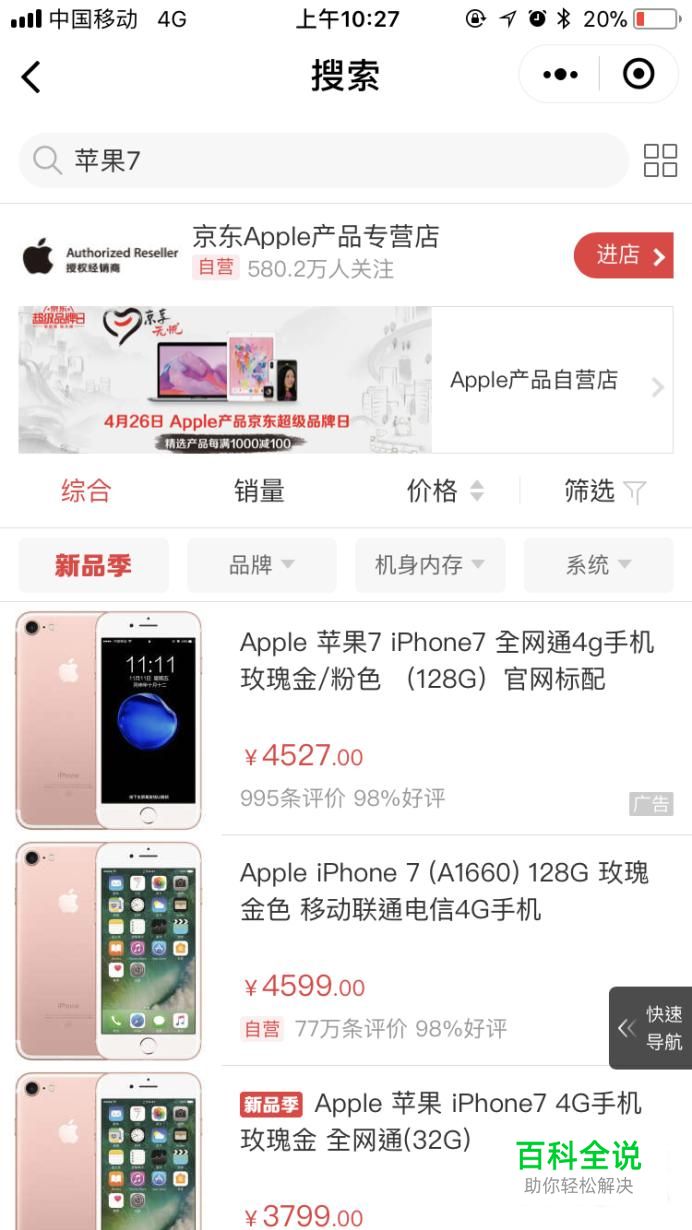Open the mini program three-dot menu

(x=560, y=75)
